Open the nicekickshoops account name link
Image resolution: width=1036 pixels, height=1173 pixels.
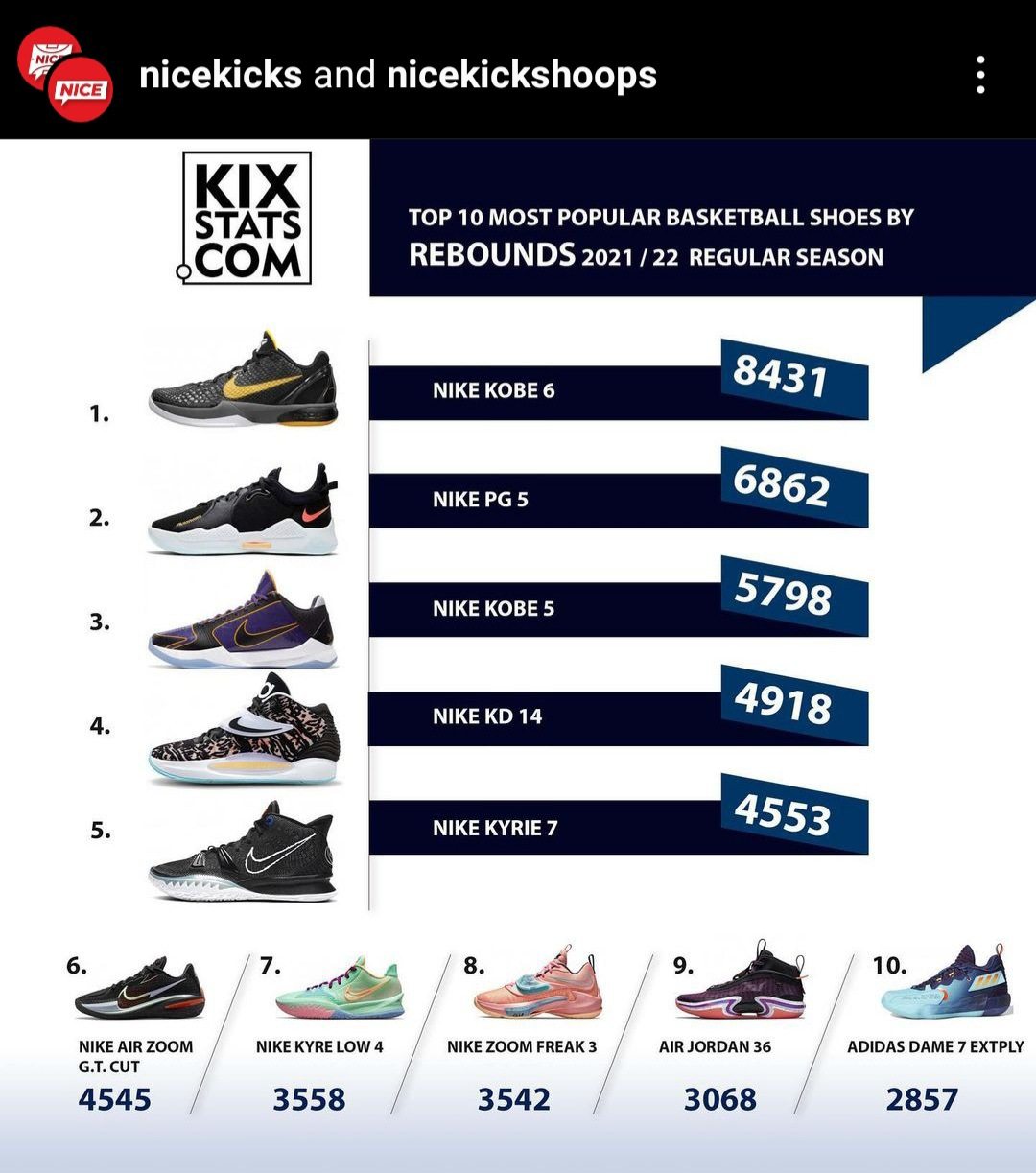[522, 75]
